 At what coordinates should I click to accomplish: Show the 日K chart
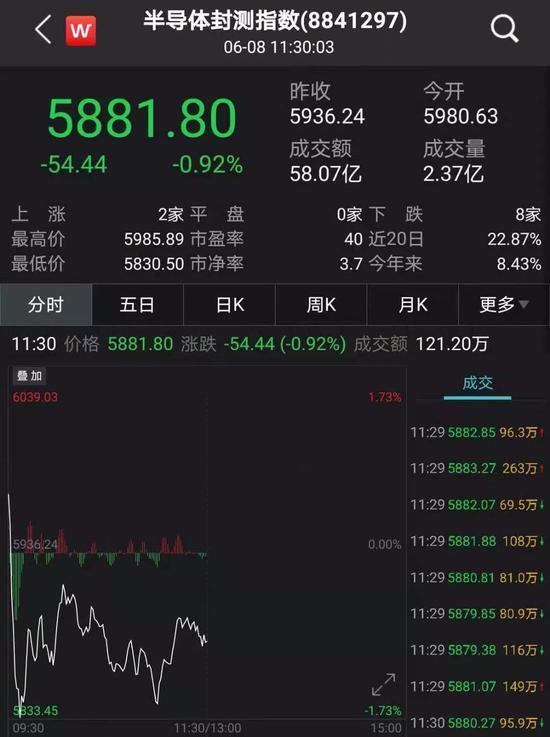point(229,305)
